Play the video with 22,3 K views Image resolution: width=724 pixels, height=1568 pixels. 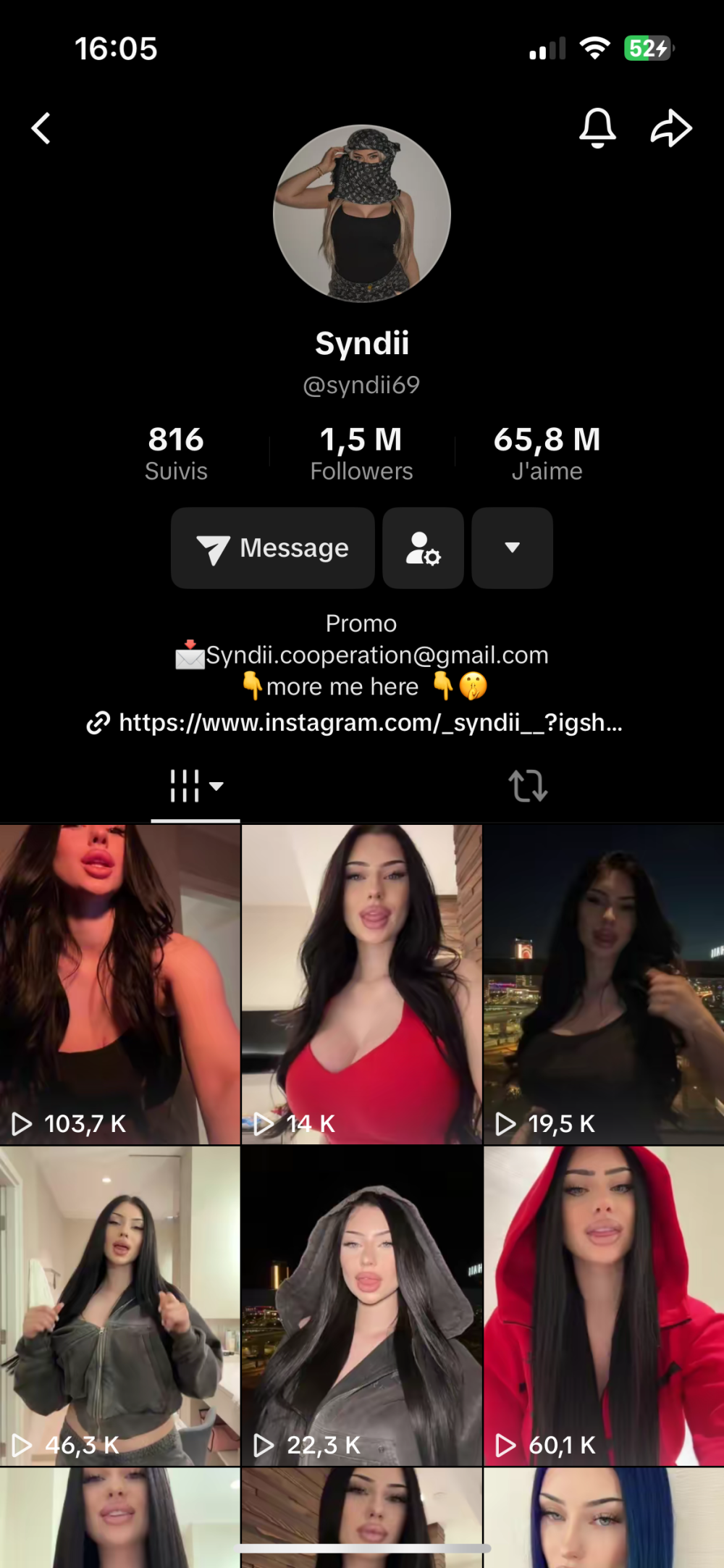[x=361, y=1306]
